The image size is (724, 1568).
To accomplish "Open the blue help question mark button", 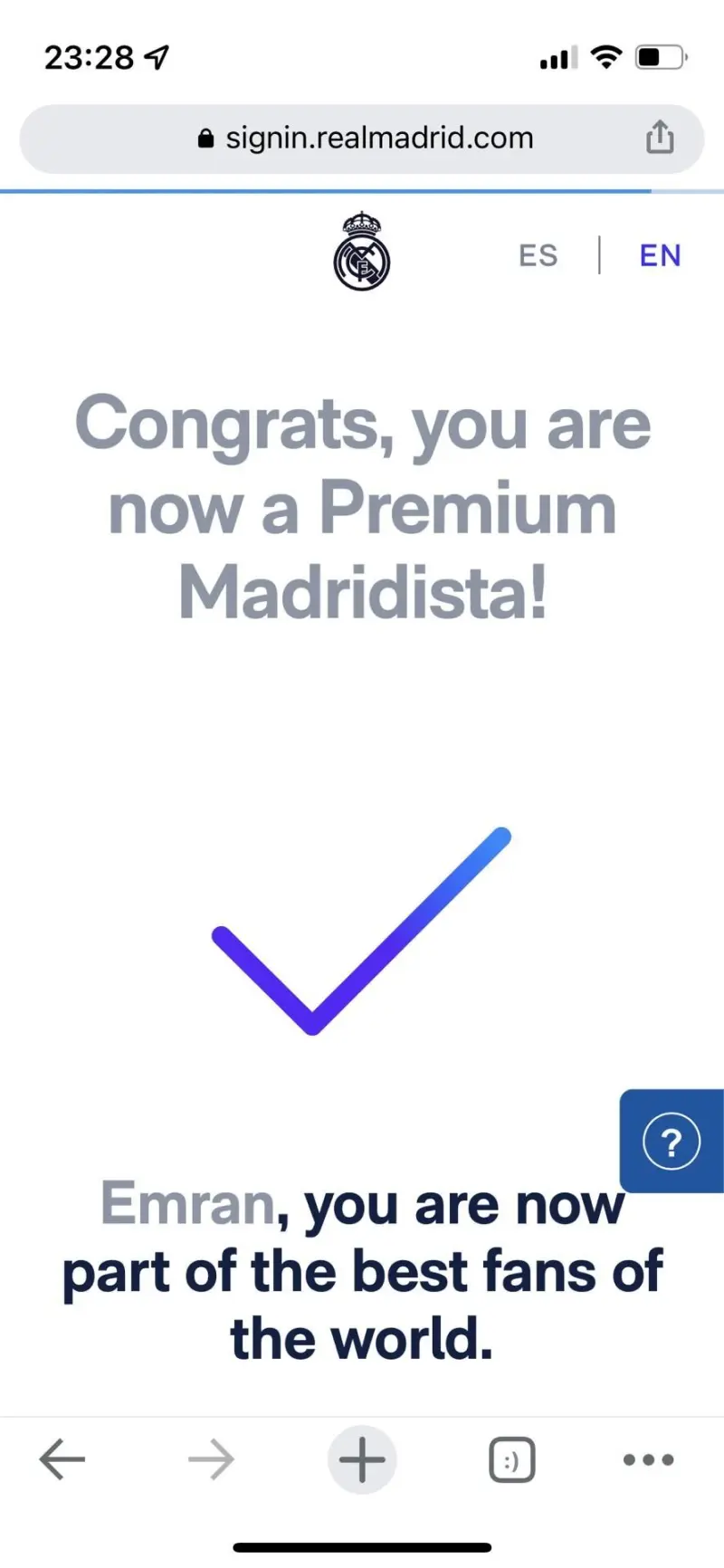I will [x=671, y=1143].
